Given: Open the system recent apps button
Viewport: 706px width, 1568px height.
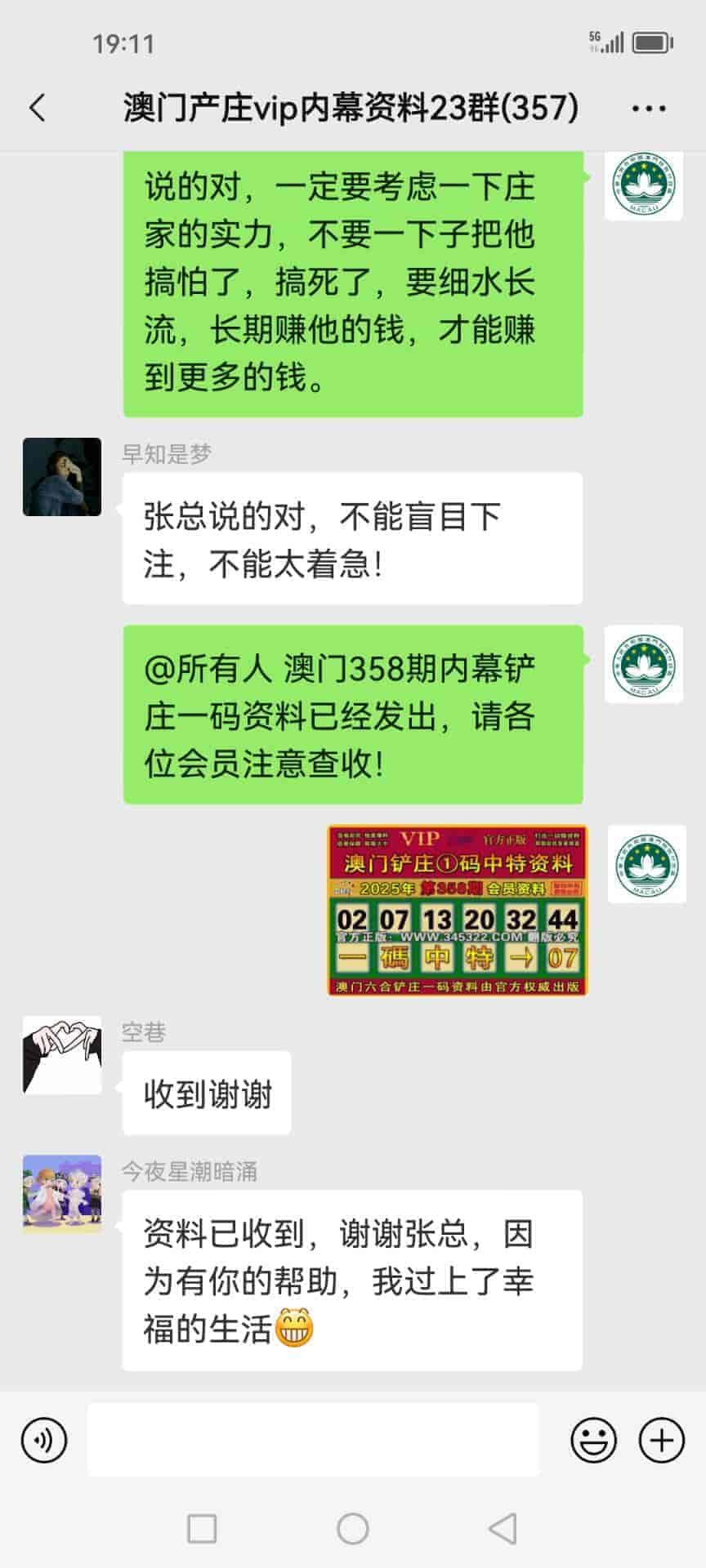Looking at the screenshot, I should [202, 1529].
